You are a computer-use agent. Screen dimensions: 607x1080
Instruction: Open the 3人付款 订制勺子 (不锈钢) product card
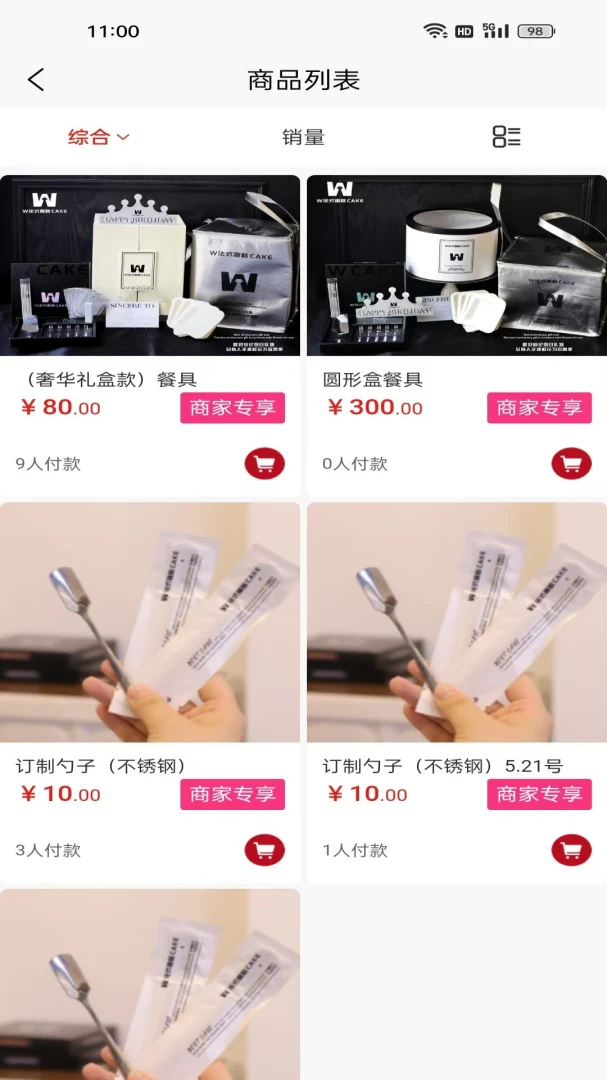coord(150,692)
